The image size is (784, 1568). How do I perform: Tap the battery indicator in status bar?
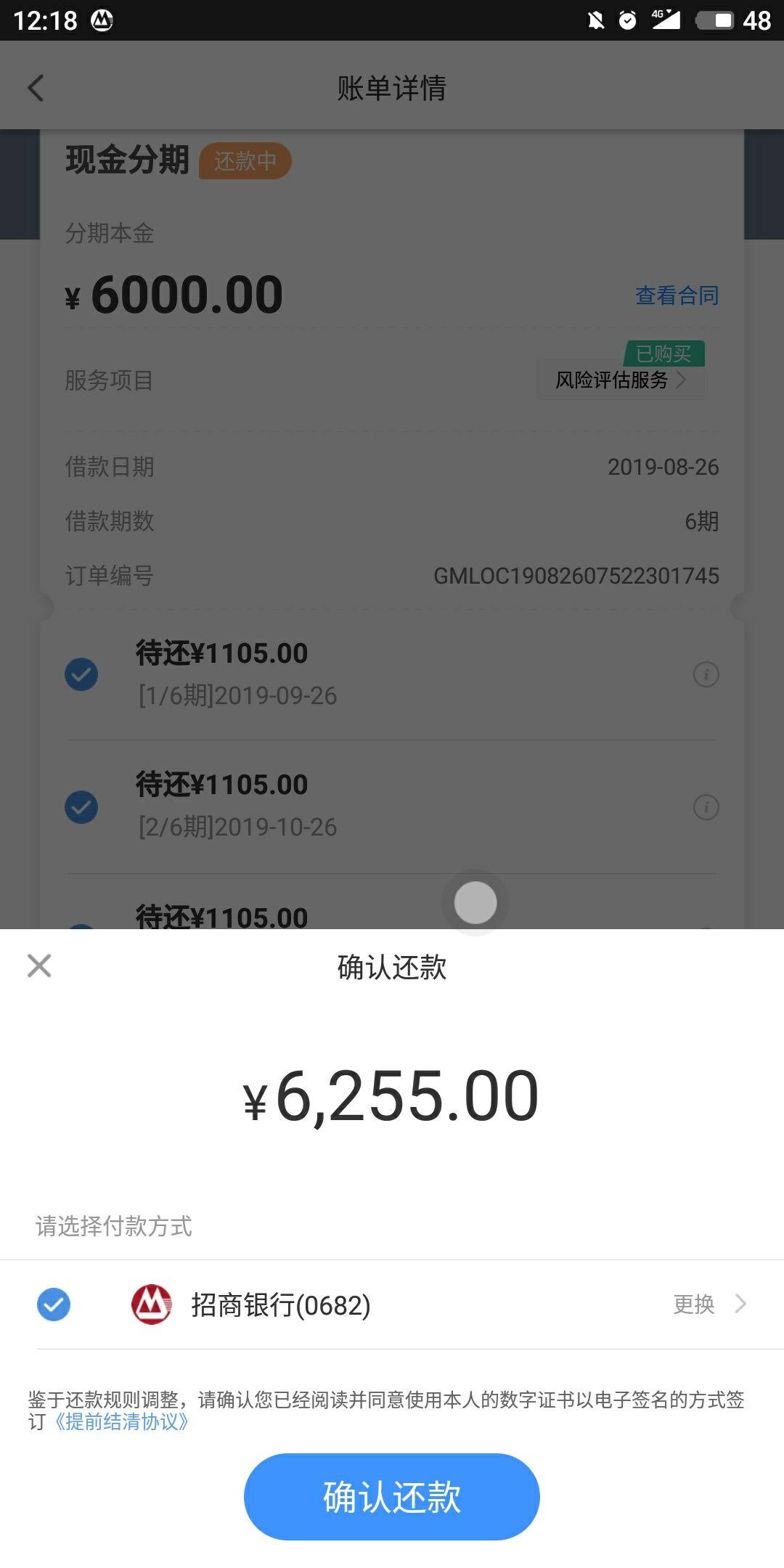(x=714, y=21)
